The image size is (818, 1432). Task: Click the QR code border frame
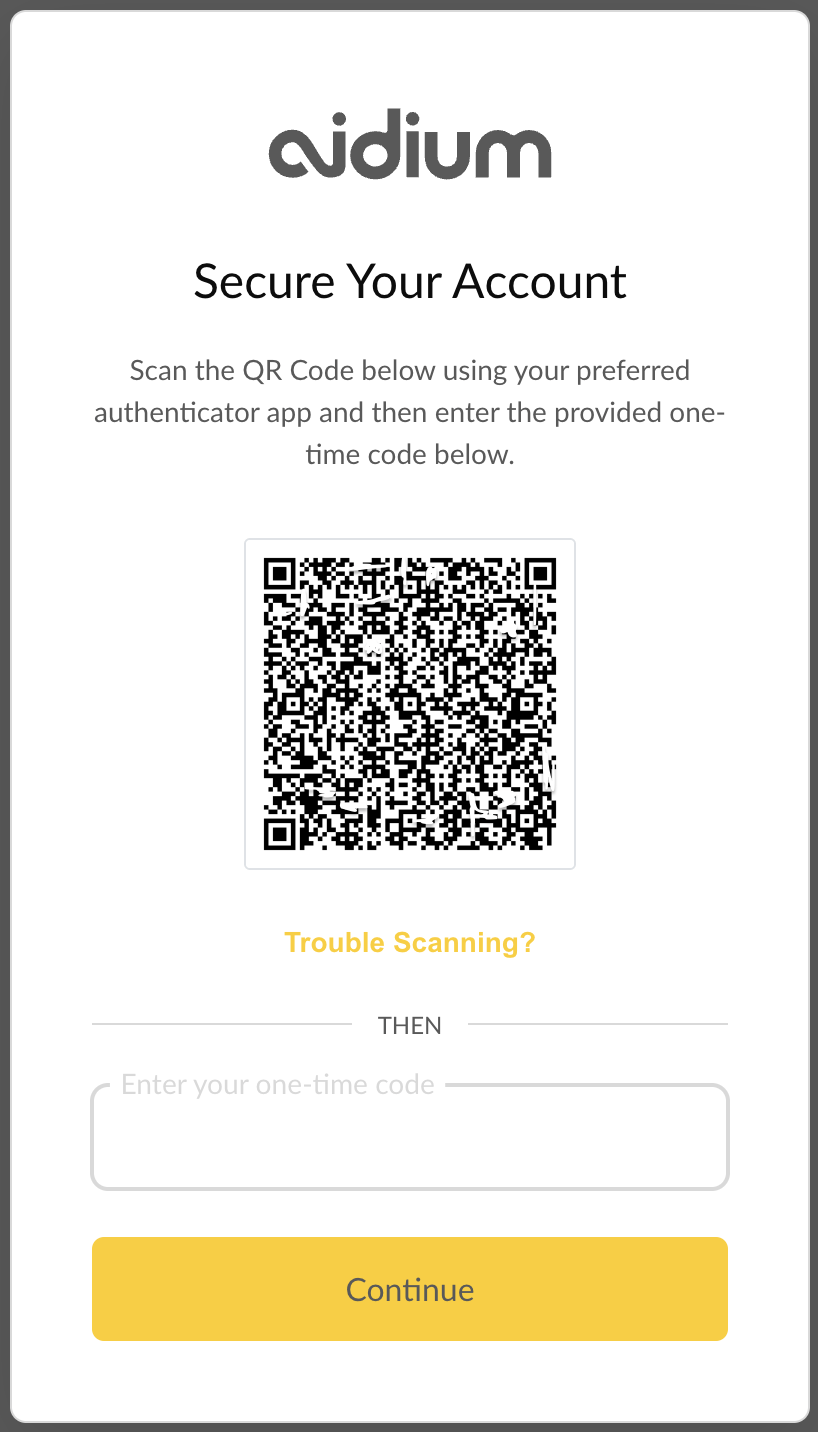[409, 542]
